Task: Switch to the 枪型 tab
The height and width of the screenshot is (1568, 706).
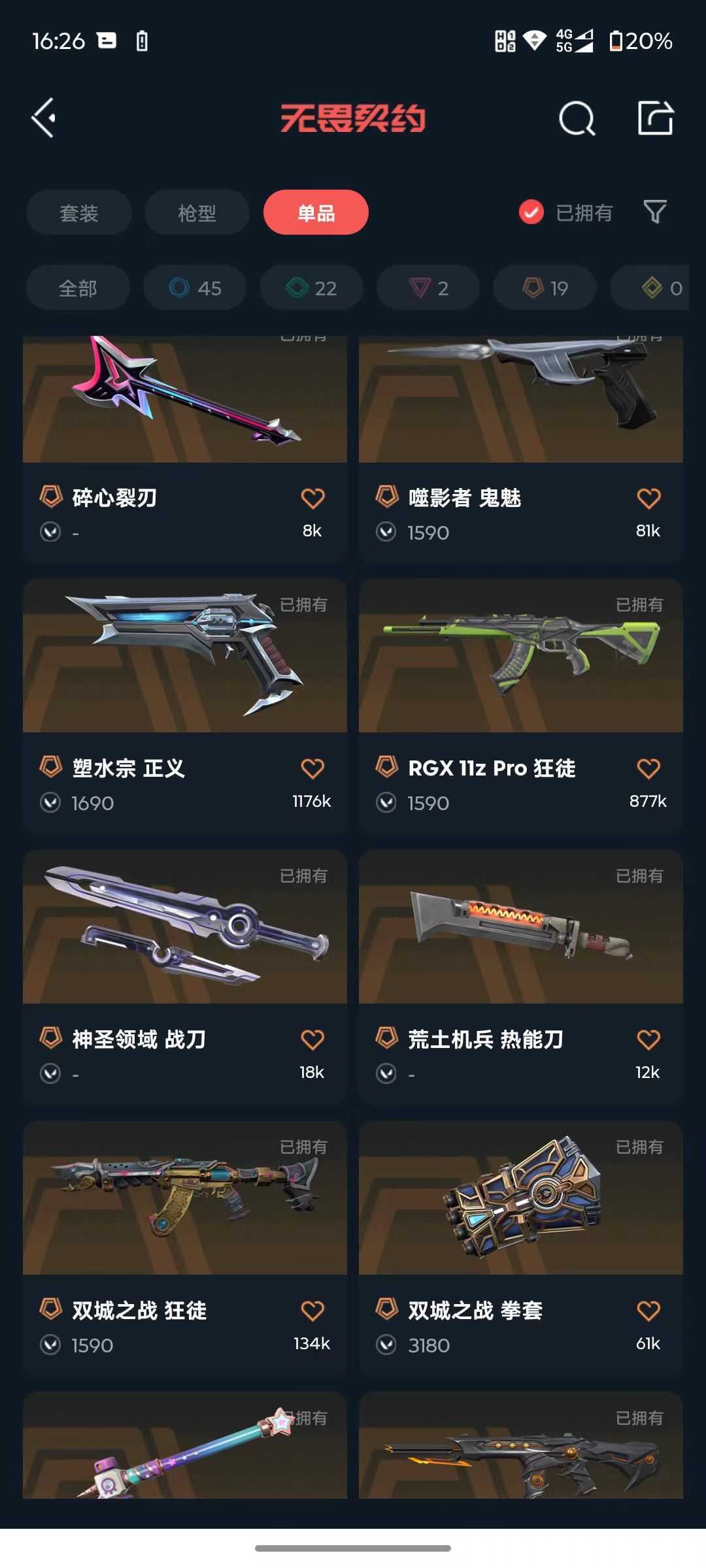Action: pos(197,213)
